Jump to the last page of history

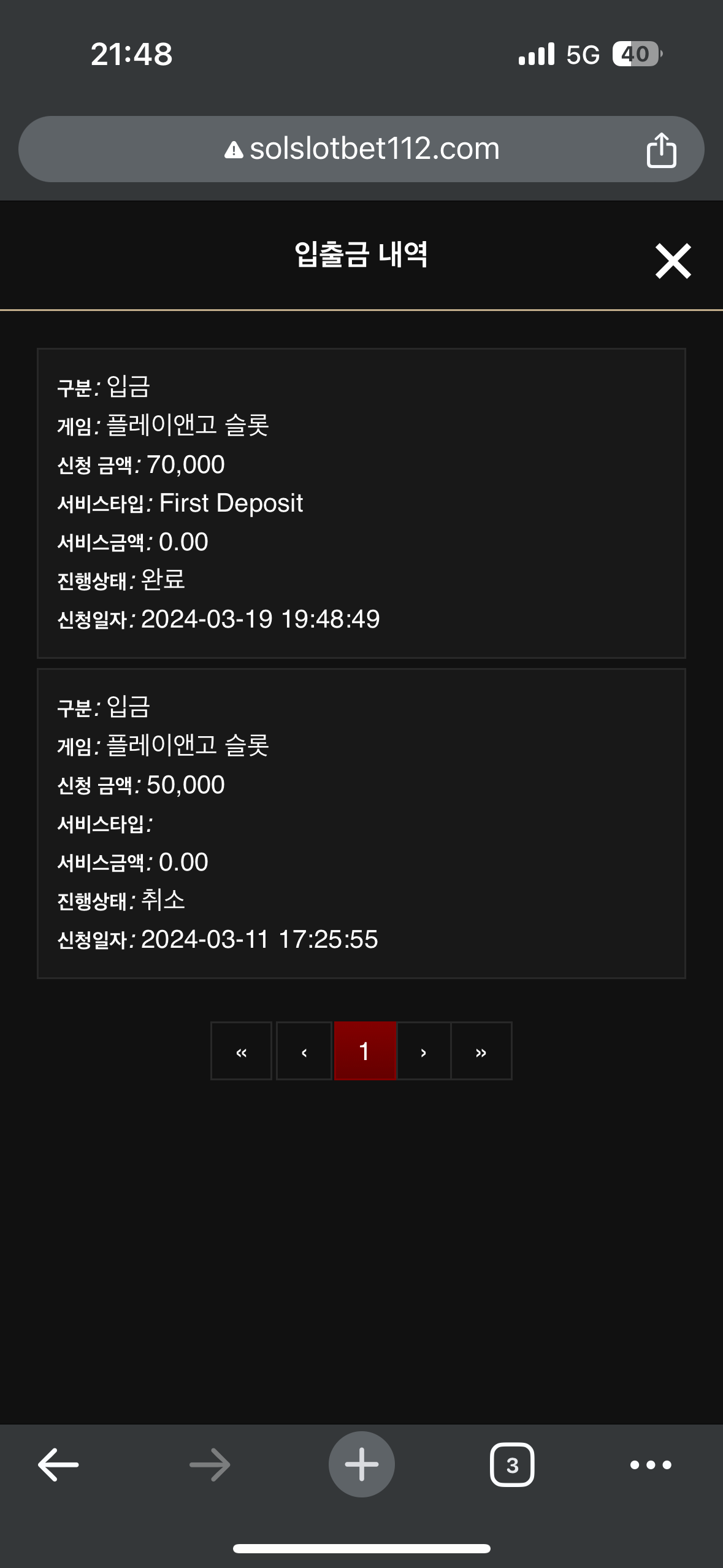point(481,1051)
